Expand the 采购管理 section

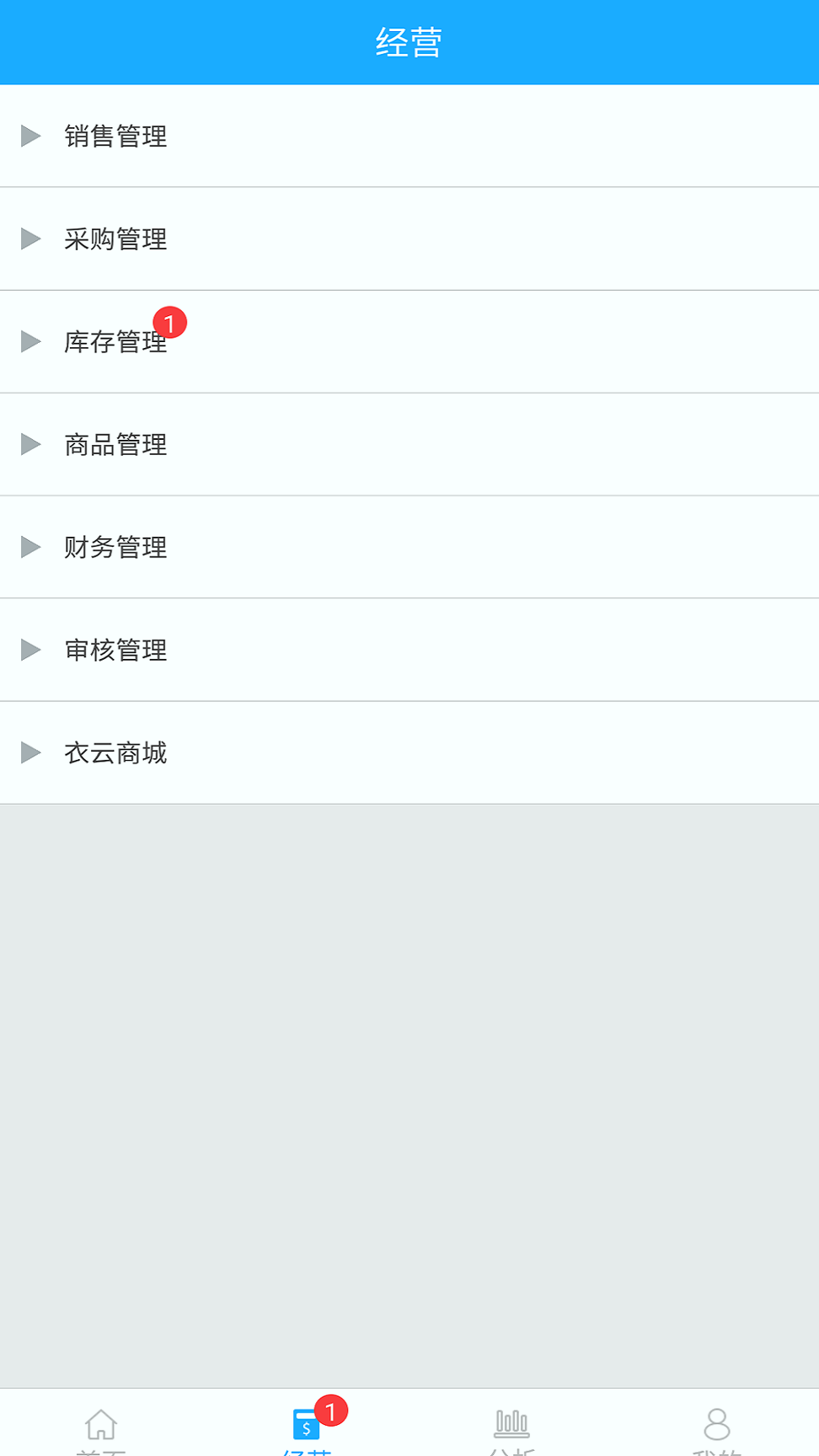click(115, 239)
